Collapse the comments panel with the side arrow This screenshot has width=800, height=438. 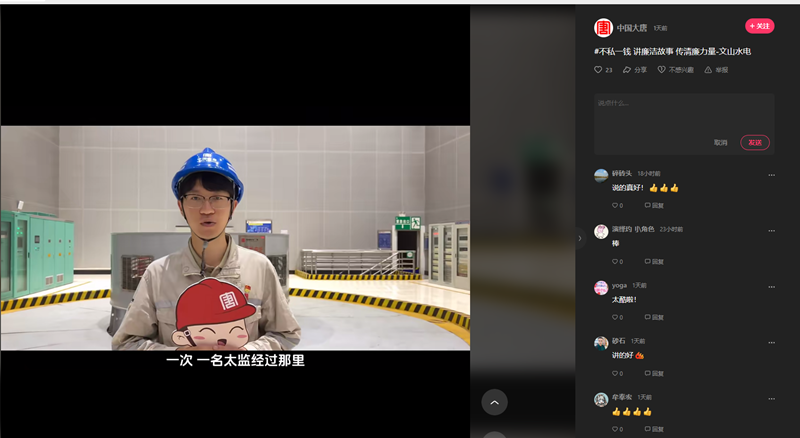point(580,238)
